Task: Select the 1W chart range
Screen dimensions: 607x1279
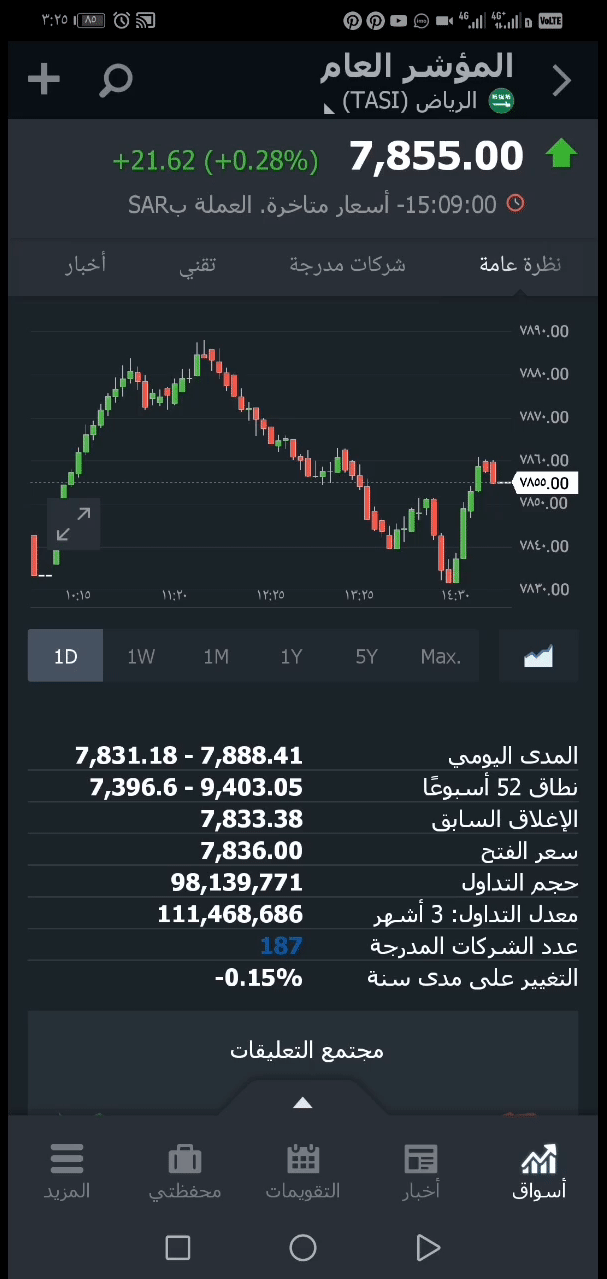Action: pyautogui.click(x=141, y=656)
